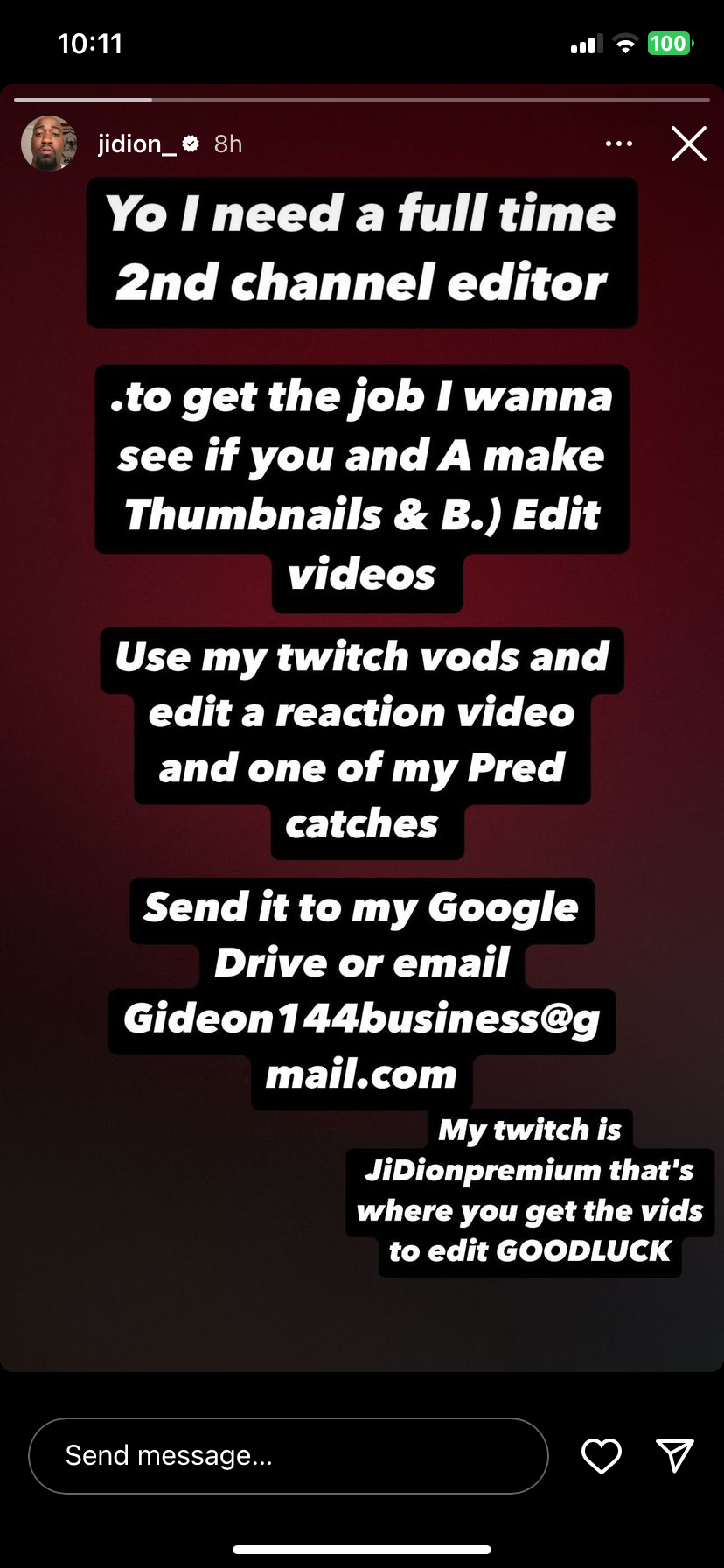Viewport: 724px width, 1568px height.
Task: Toggle the like heart for this story
Action: click(x=600, y=1455)
